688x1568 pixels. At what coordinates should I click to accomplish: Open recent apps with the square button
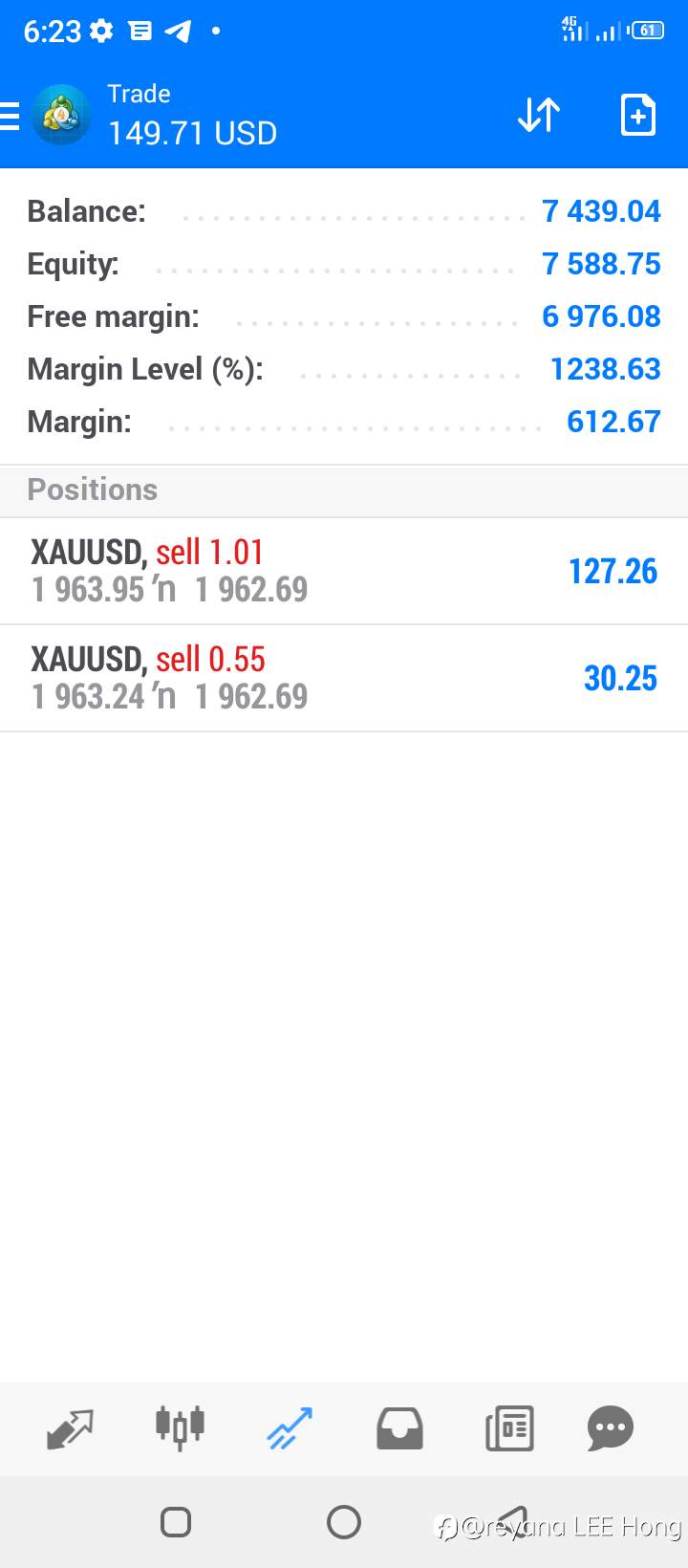point(176,1521)
